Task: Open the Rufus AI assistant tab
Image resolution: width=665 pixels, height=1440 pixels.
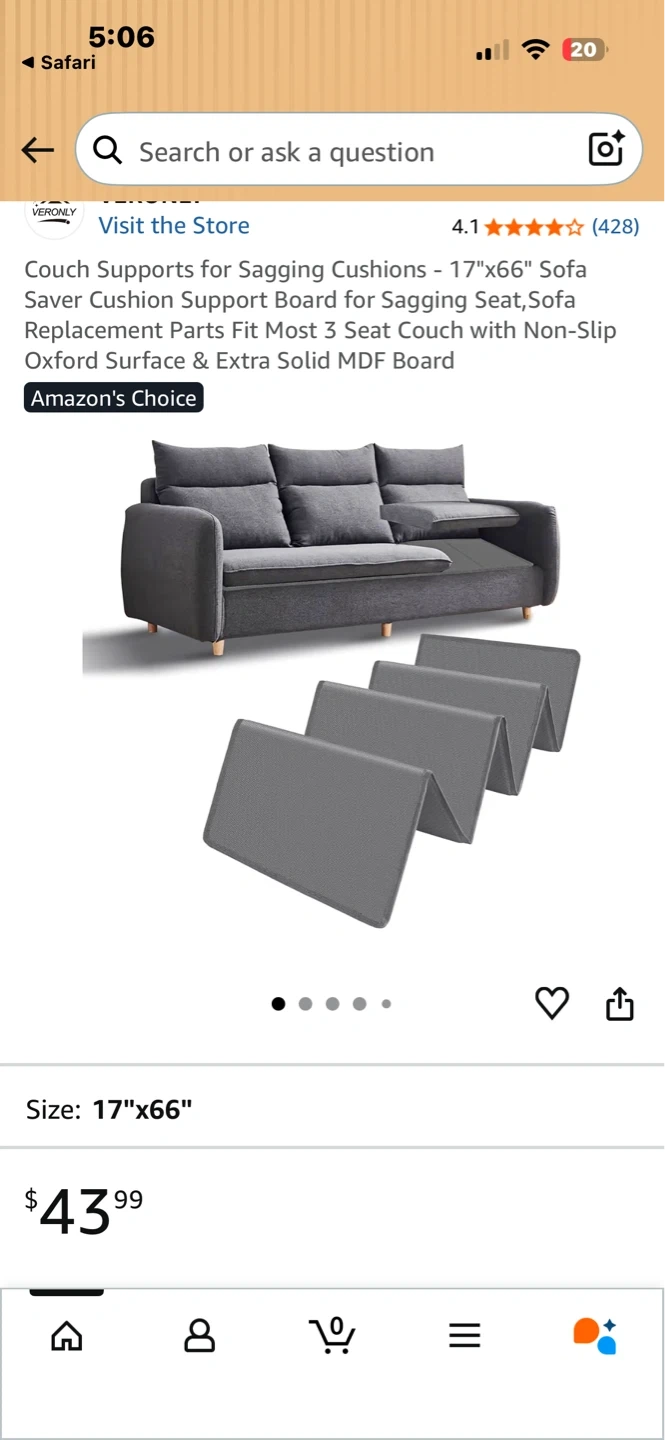Action: (595, 1335)
